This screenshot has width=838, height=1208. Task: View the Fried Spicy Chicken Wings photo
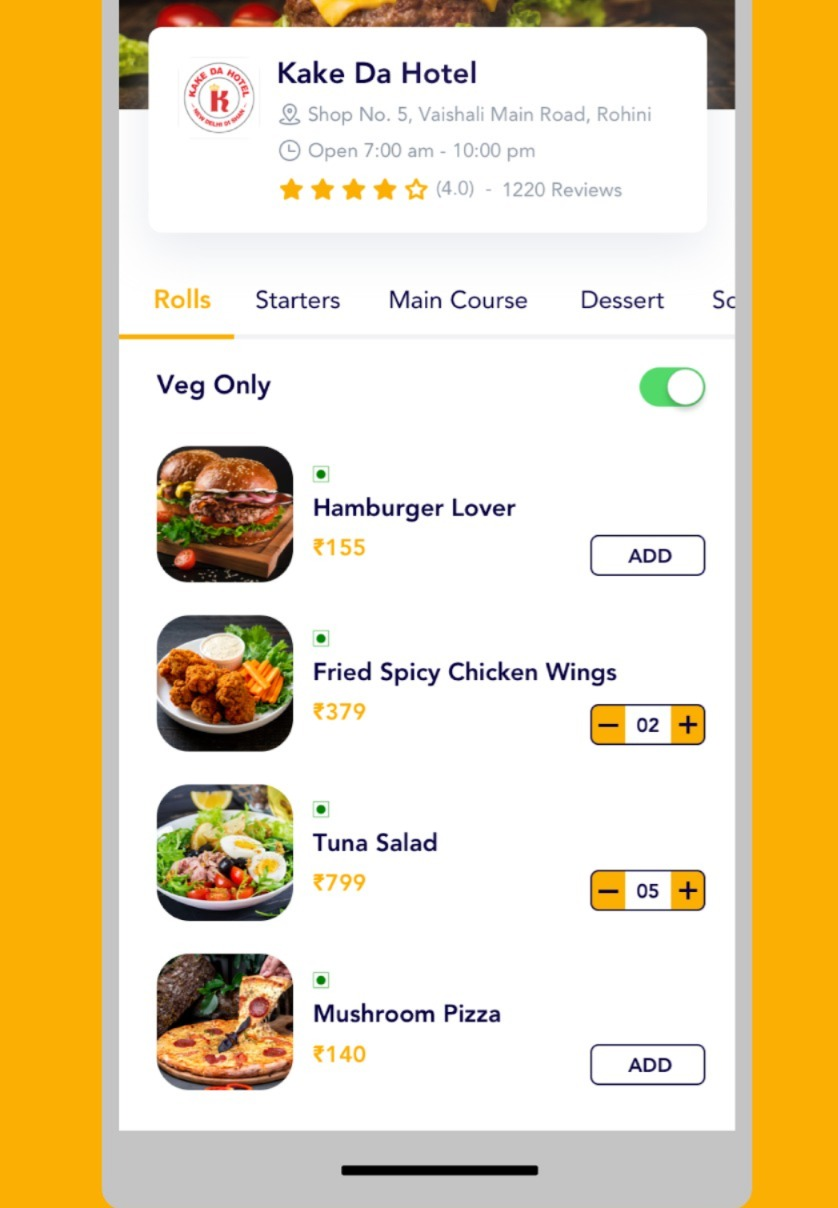click(x=225, y=683)
